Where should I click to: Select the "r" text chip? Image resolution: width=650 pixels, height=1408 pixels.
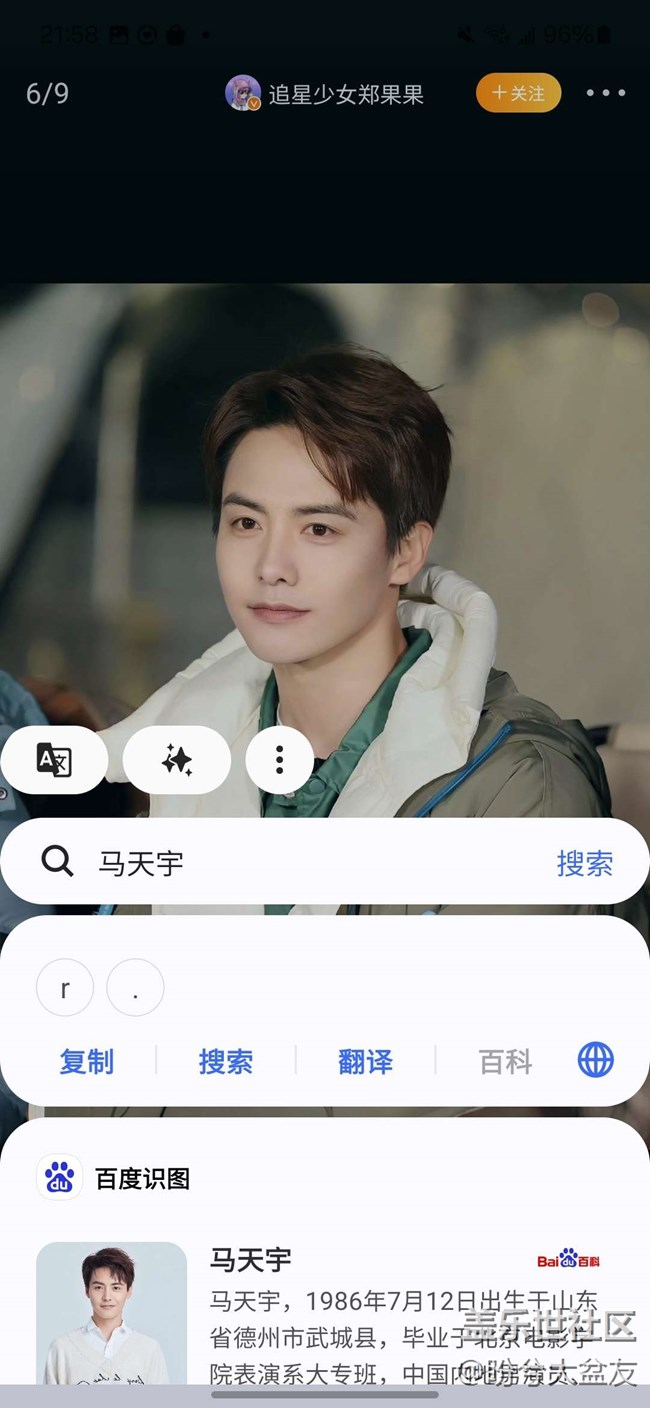coord(65,988)
